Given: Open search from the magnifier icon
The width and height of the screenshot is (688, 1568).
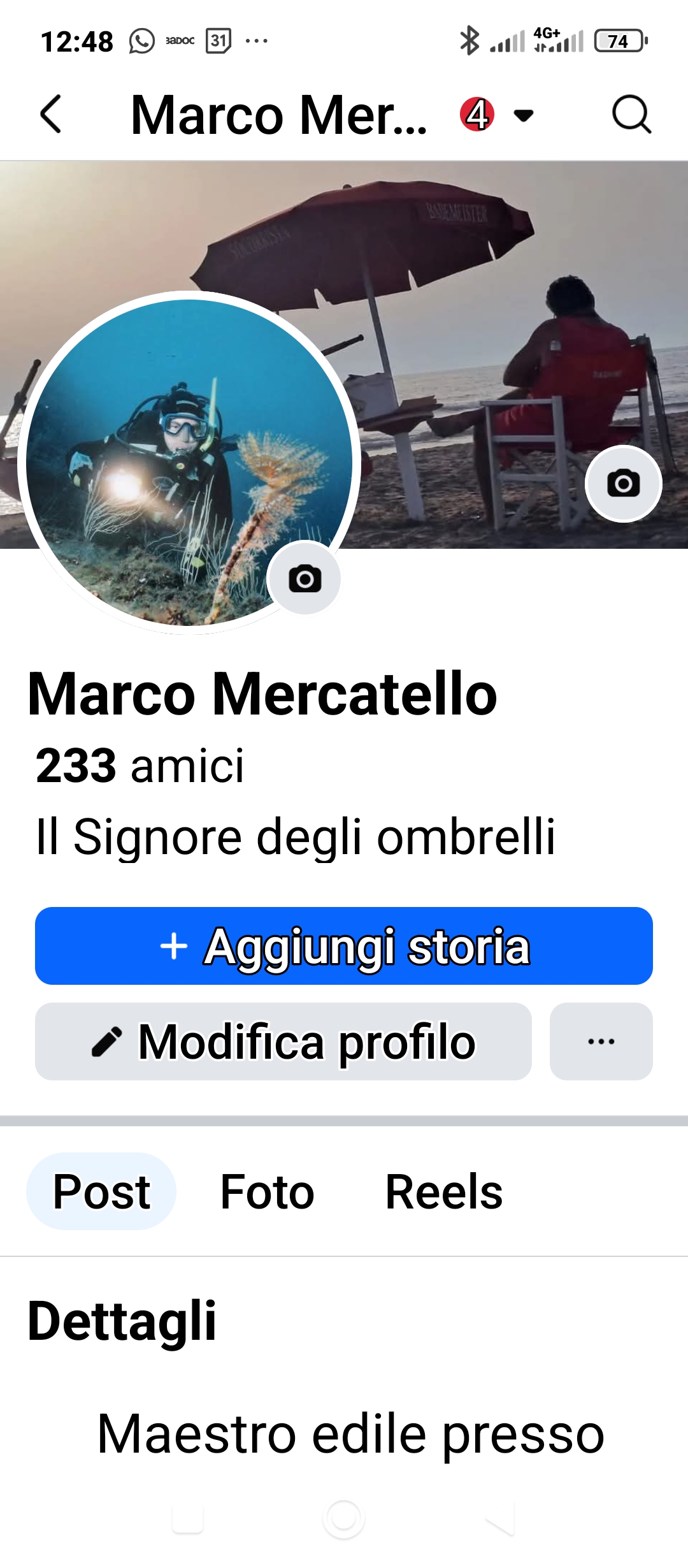Looking at the screenshot, I should pos(631,115).
